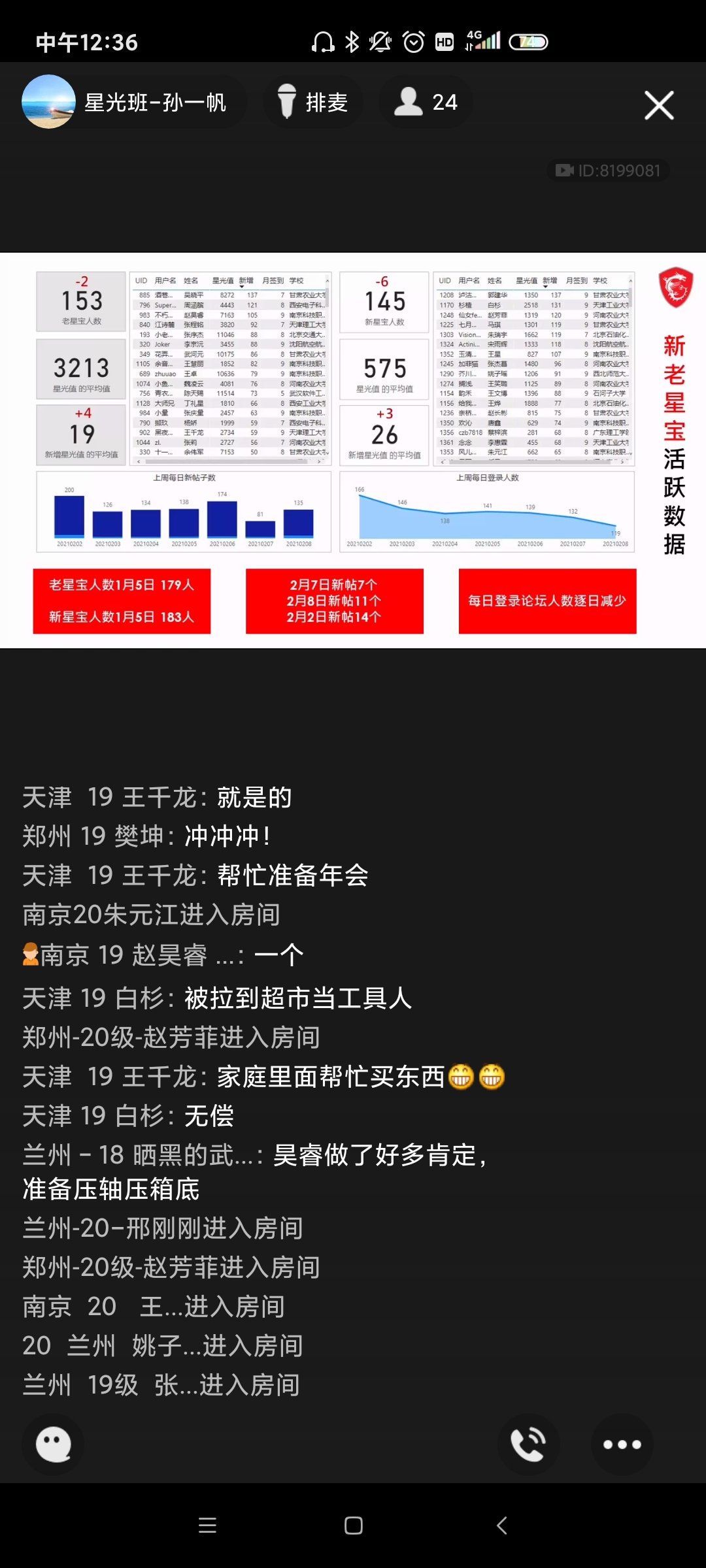Tap the phone call icon
The height and width of the screenshot is (1568, 706).
point(528,1445)
